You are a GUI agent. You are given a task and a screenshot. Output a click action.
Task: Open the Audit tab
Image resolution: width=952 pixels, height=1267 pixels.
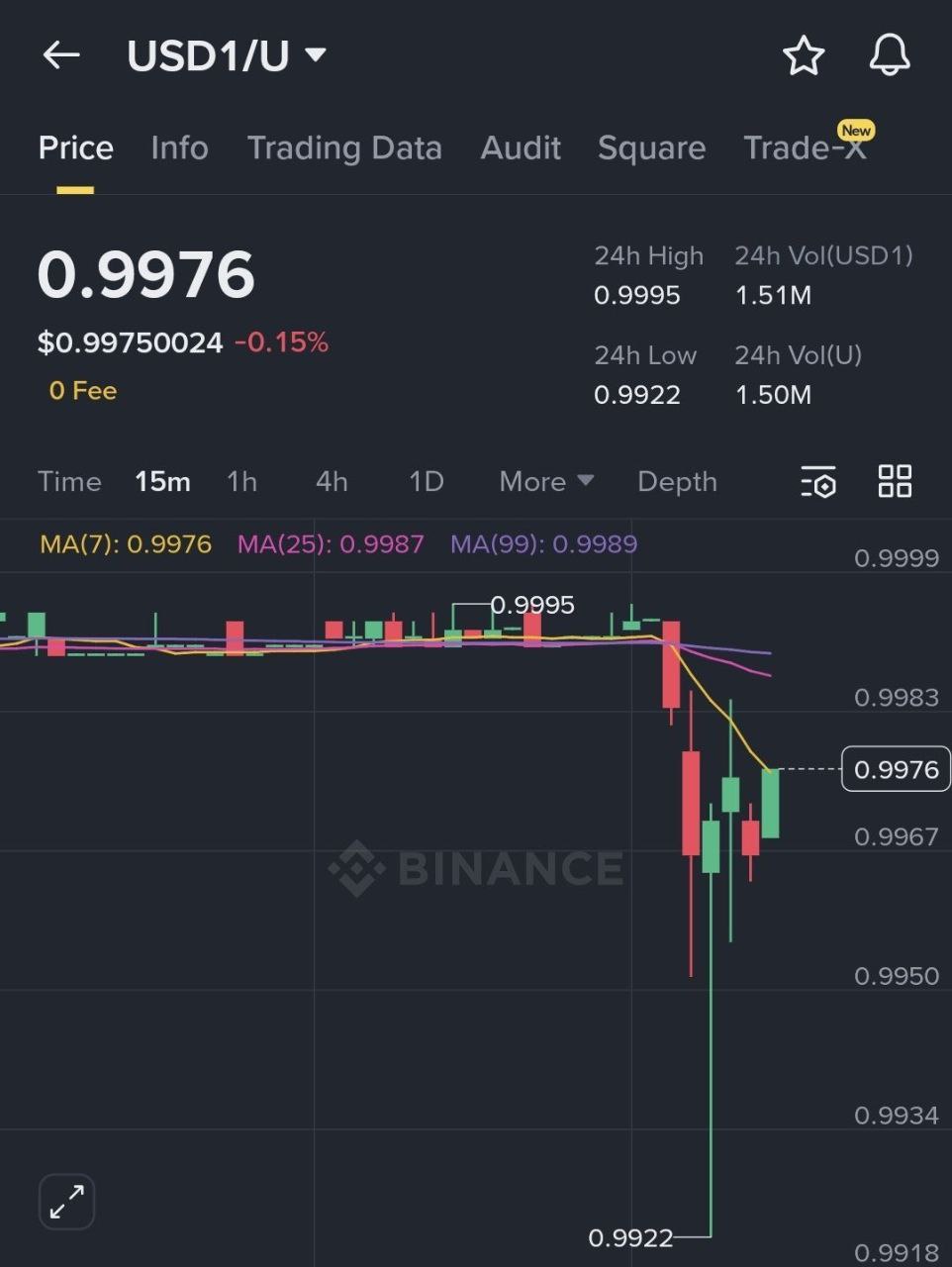coord(520,148)
